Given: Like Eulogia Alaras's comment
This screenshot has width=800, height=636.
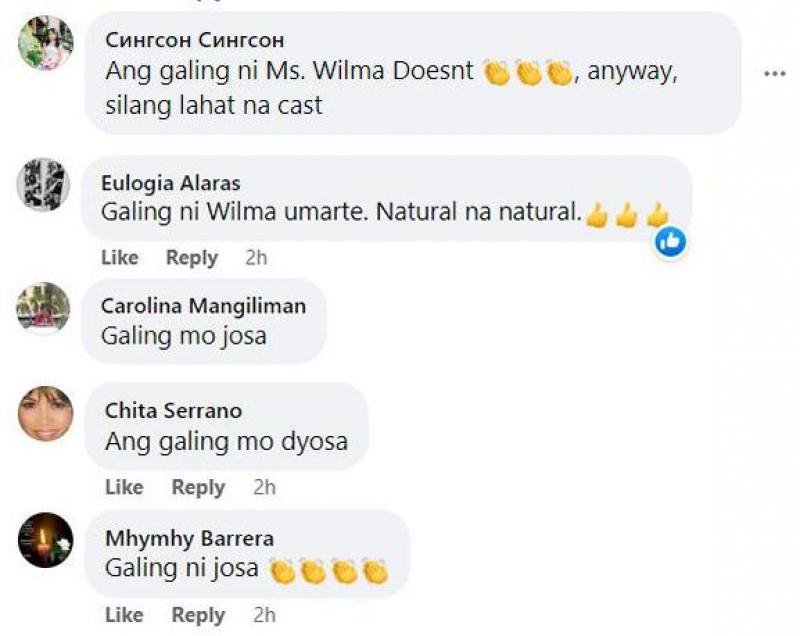Looking at the screenshot, I should point(119,258).
